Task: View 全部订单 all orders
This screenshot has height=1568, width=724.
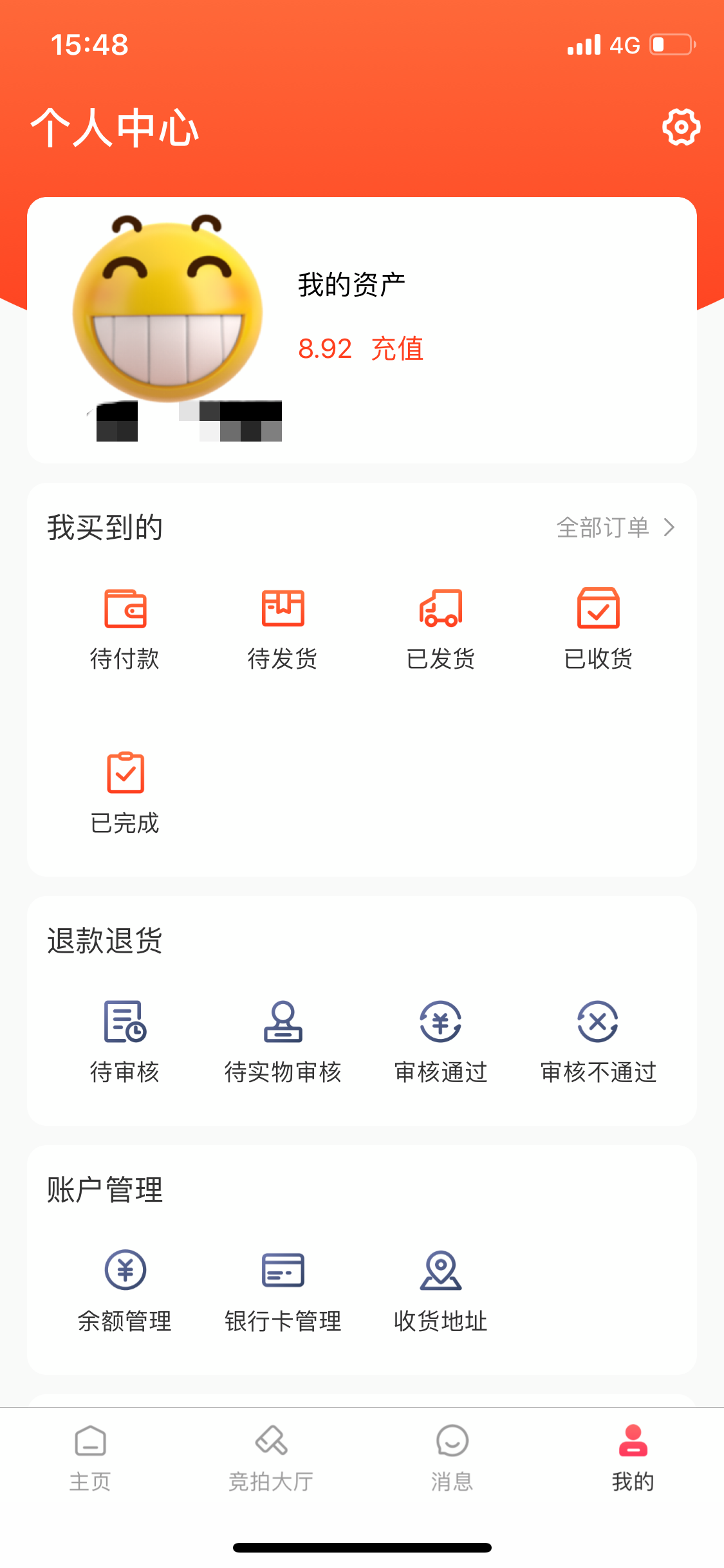Action: coord(615,528)
